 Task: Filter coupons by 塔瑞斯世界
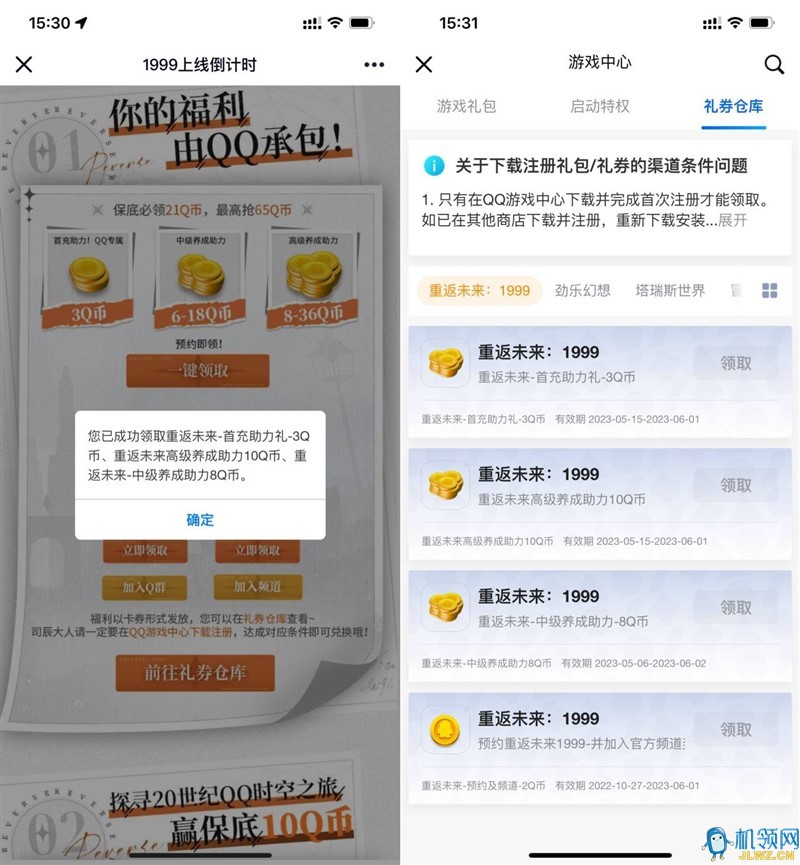(670, 290)
